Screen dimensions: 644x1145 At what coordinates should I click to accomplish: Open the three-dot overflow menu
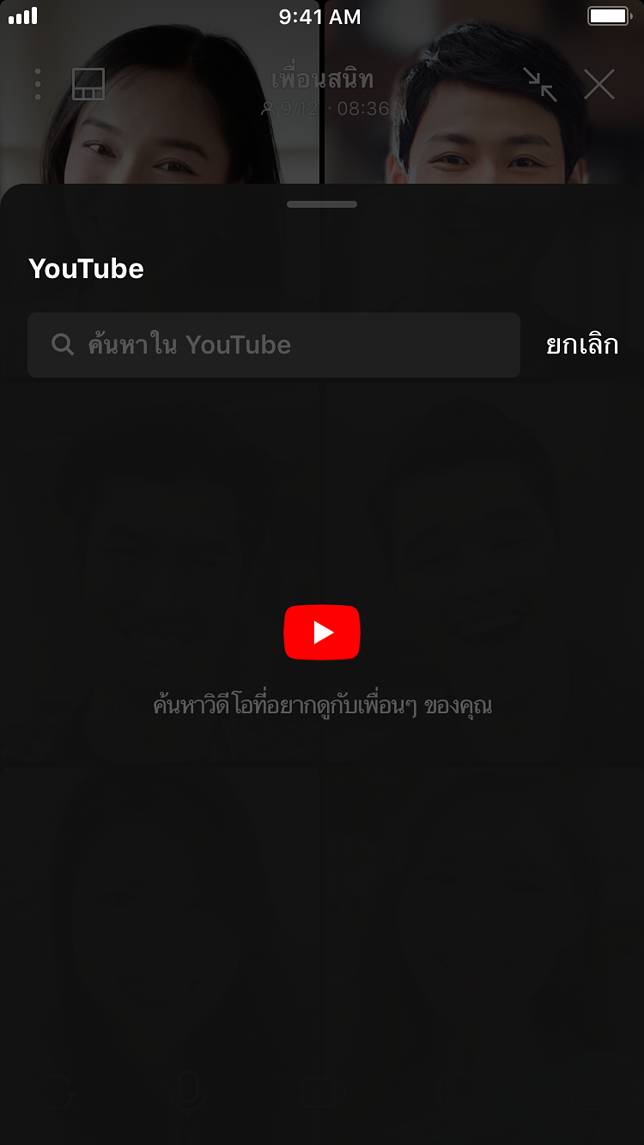(x=38, y=84)
